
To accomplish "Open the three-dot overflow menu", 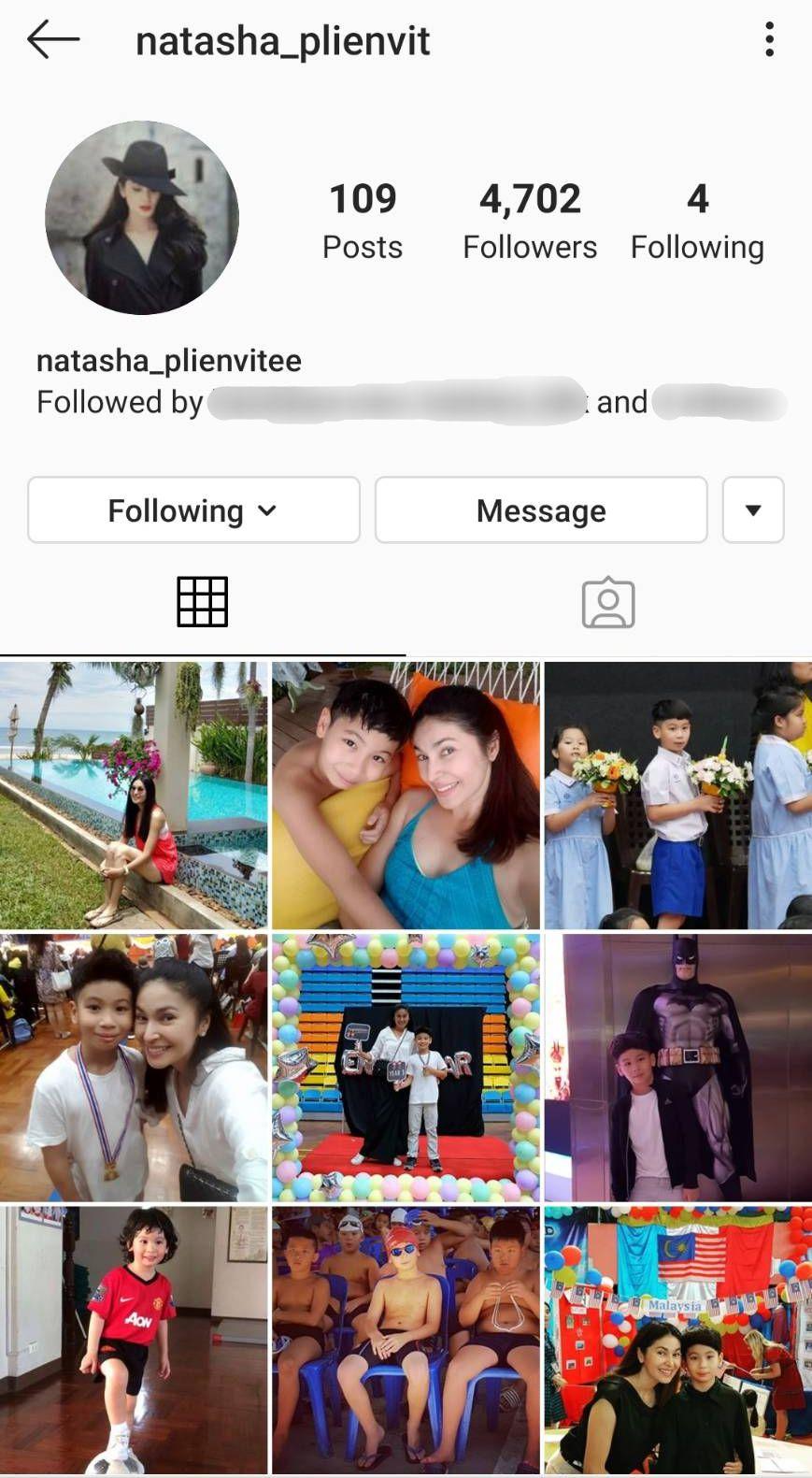I will coord(769,40).
